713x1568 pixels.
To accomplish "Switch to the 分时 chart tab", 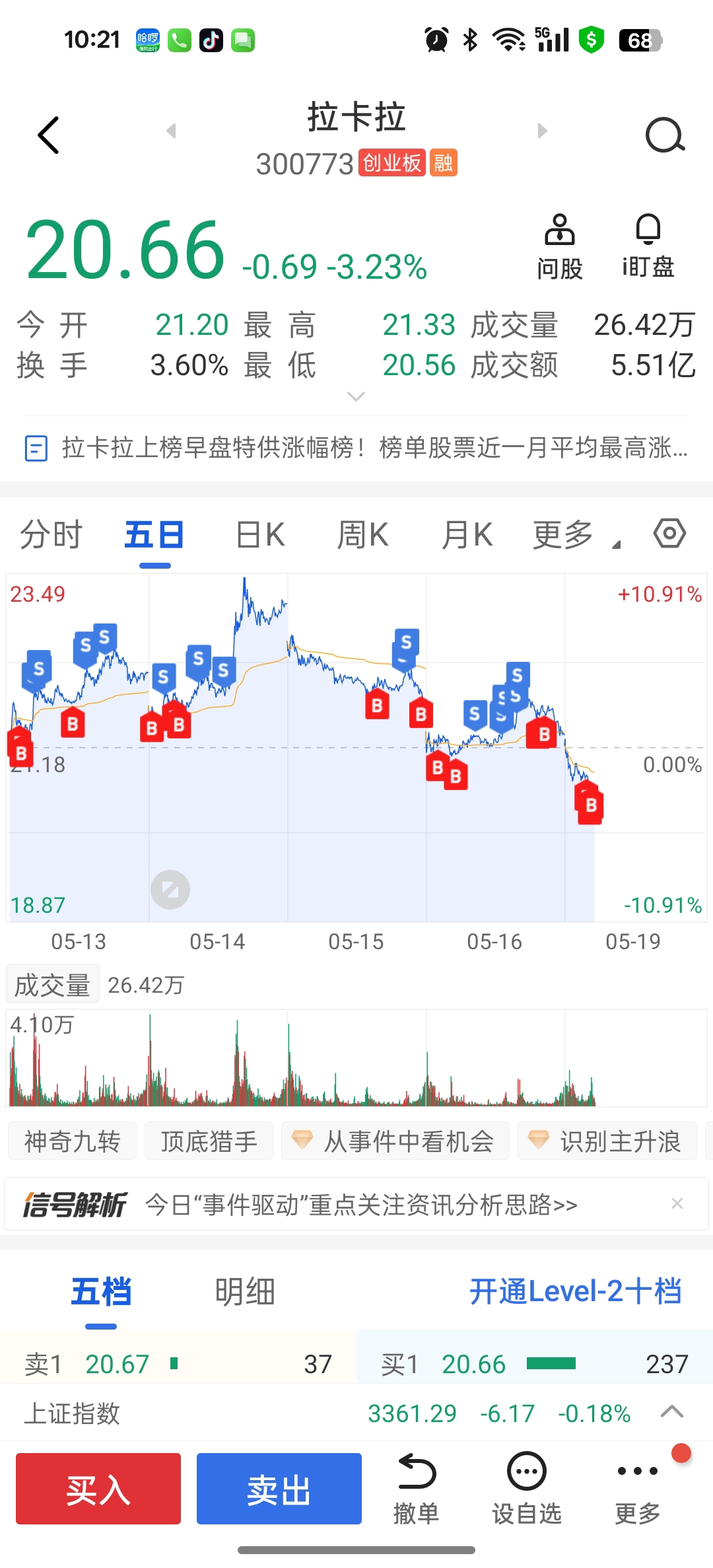I will [51, 534].
